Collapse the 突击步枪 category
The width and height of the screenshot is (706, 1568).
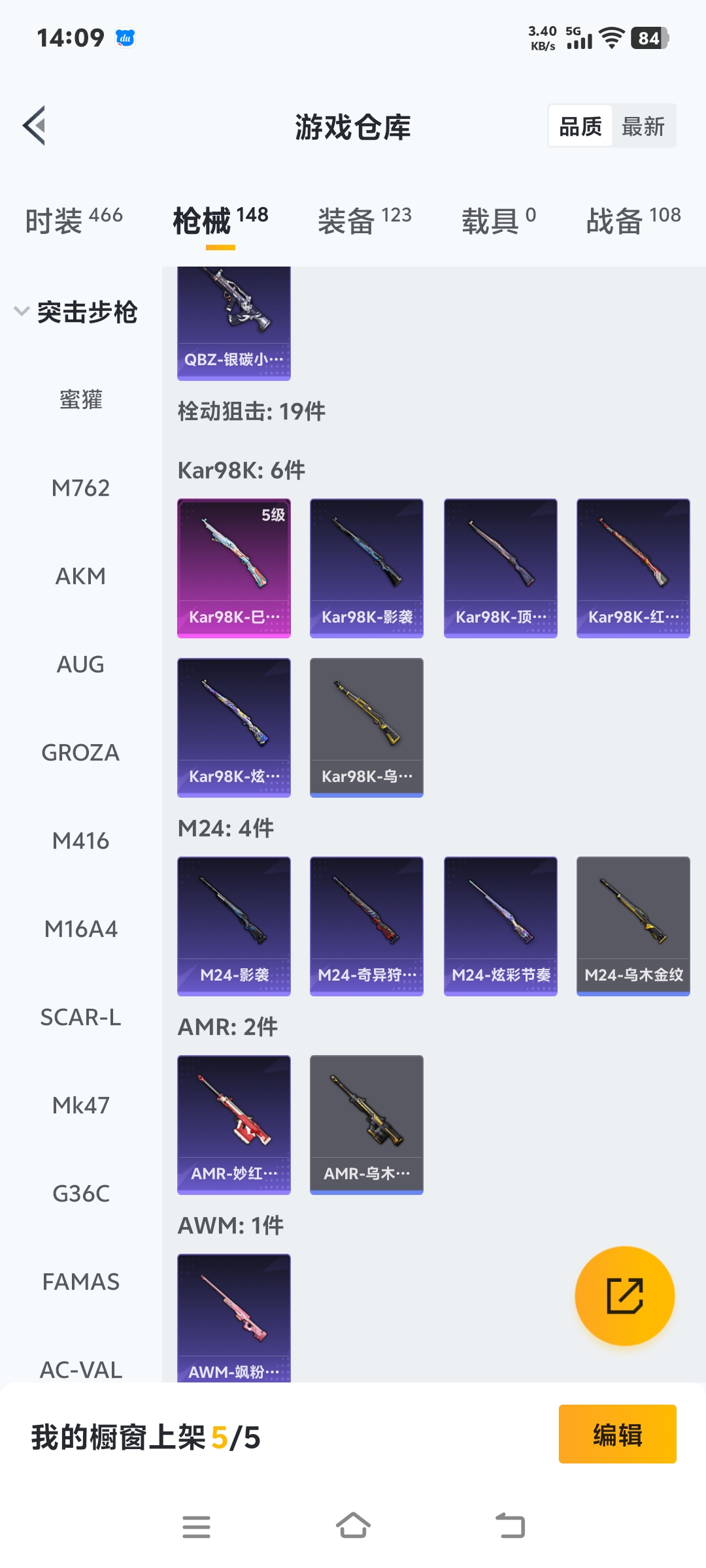[x=75, y=312]
